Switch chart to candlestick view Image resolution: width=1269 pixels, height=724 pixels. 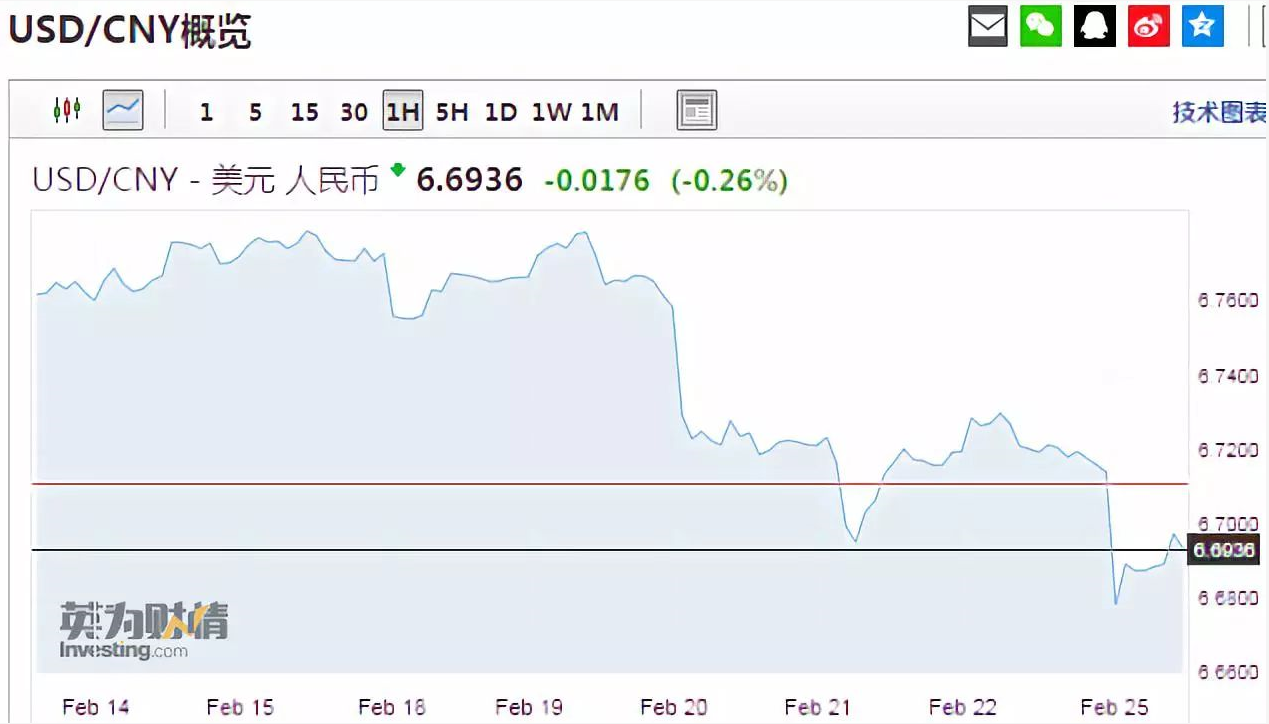tap(67, 111)
